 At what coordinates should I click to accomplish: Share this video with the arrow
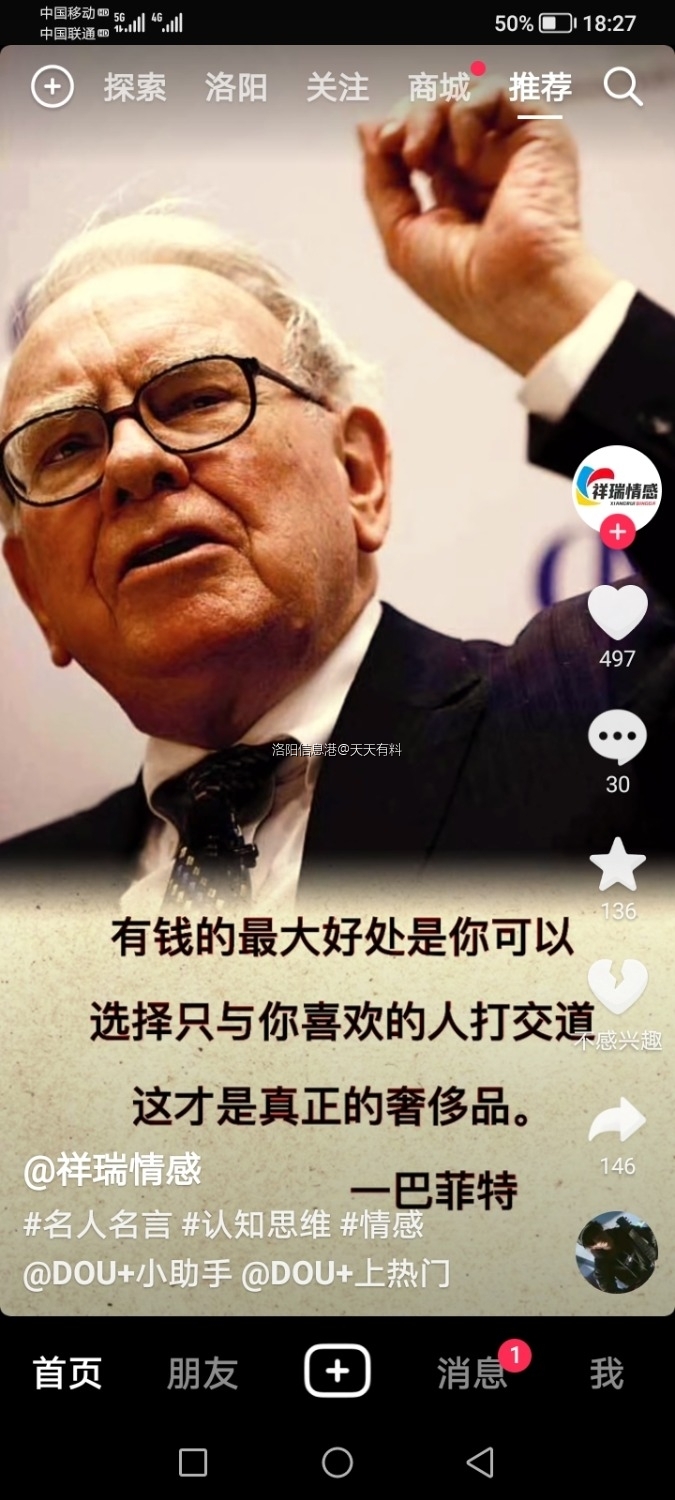617,1120
